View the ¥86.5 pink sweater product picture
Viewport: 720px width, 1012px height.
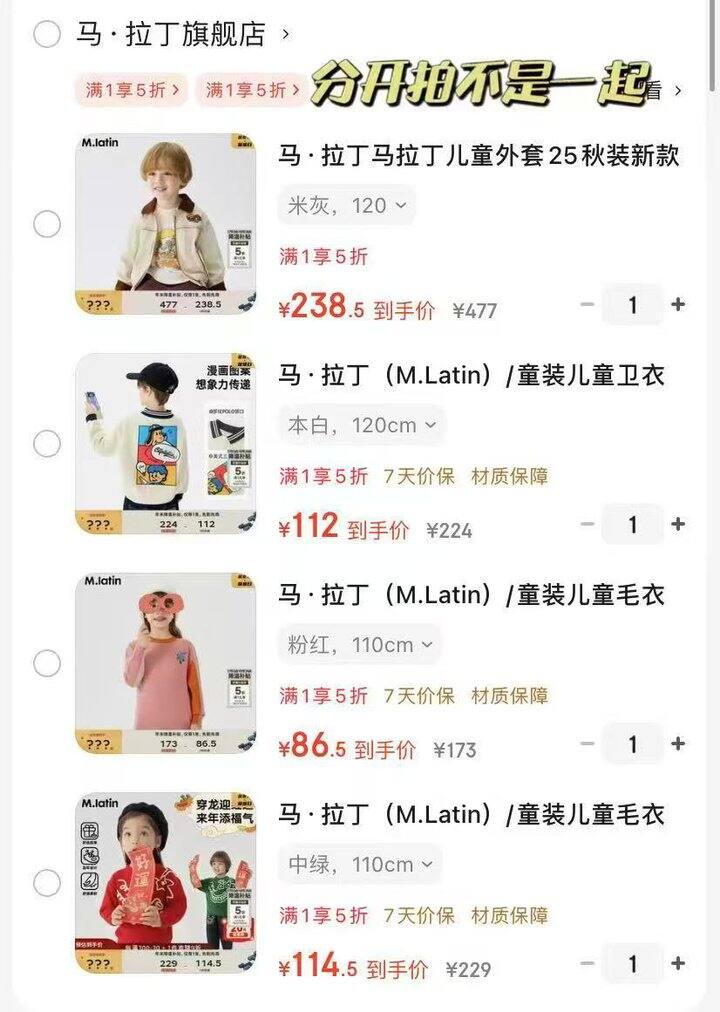pyautogui.click(x=165, y=663)
